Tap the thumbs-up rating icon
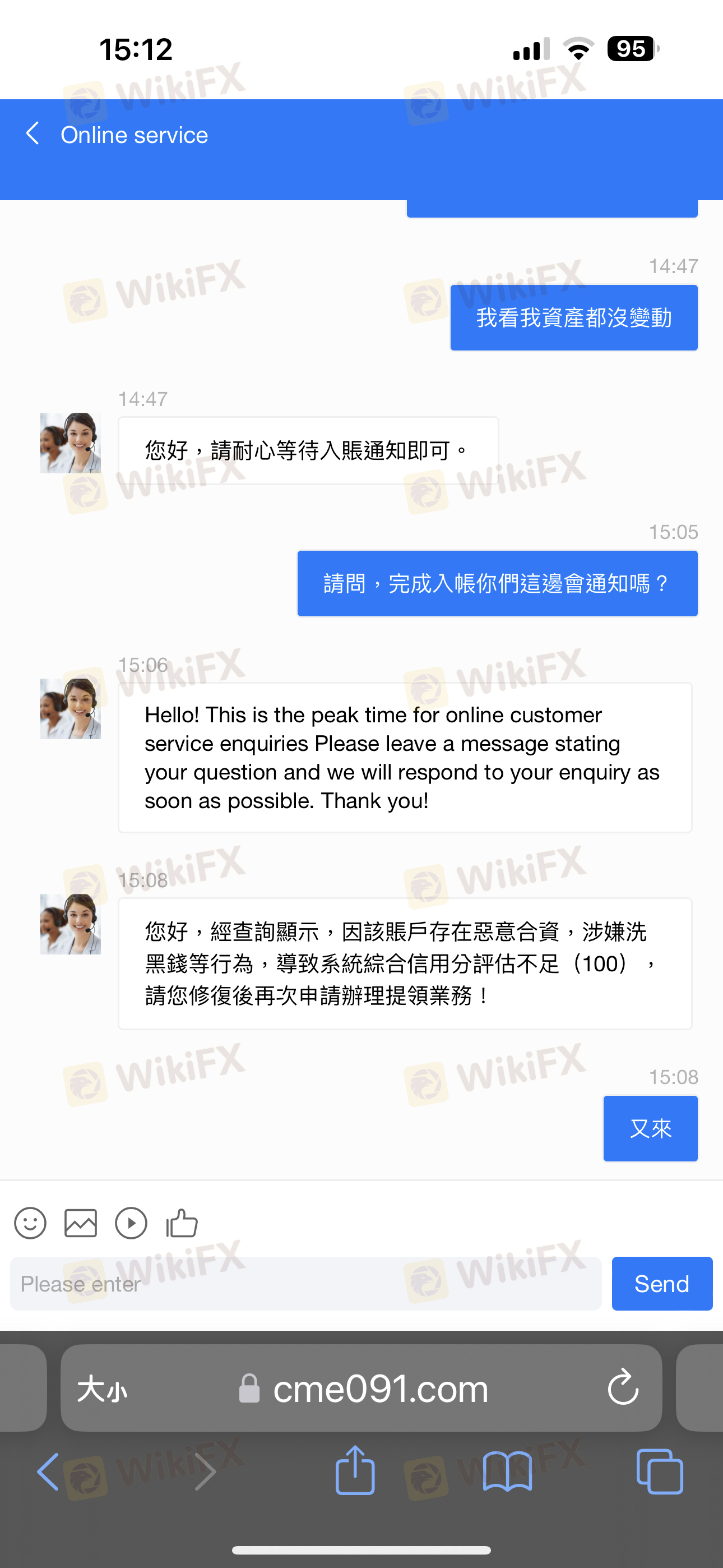The width and height of the screenshot is (723, 1568). [x=182, y=1223]
